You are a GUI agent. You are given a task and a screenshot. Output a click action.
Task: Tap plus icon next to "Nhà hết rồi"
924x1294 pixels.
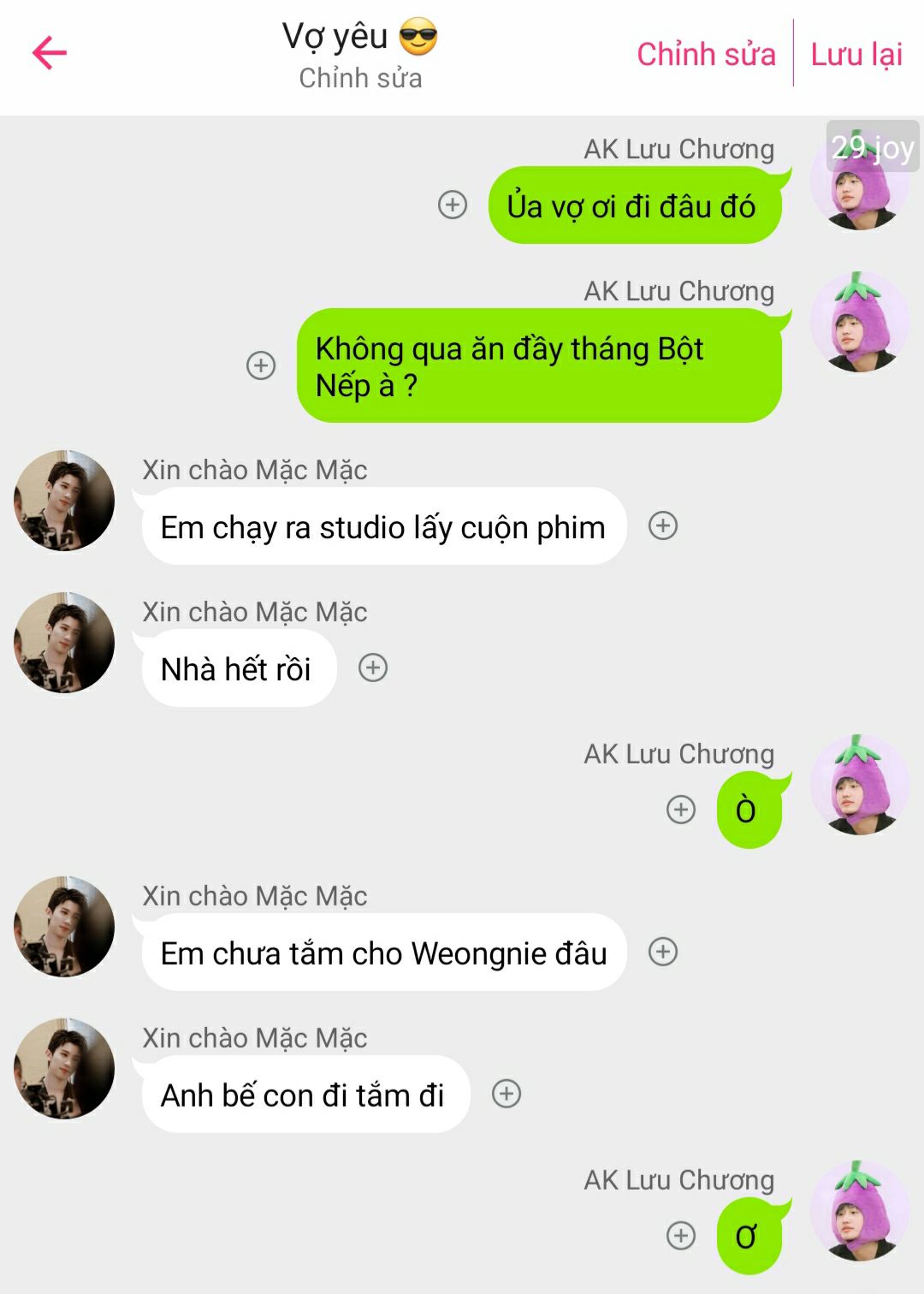373,668
